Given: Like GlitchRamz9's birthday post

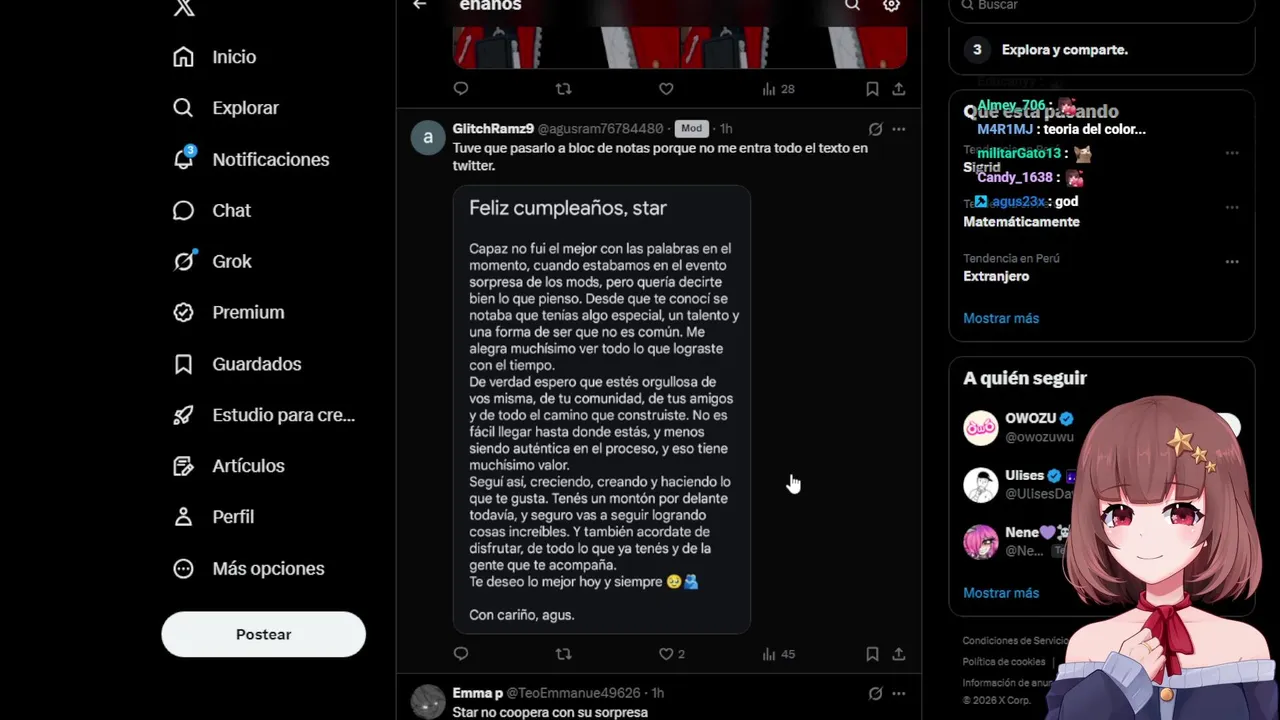Looking at the screenshot, I should [666, 654].
